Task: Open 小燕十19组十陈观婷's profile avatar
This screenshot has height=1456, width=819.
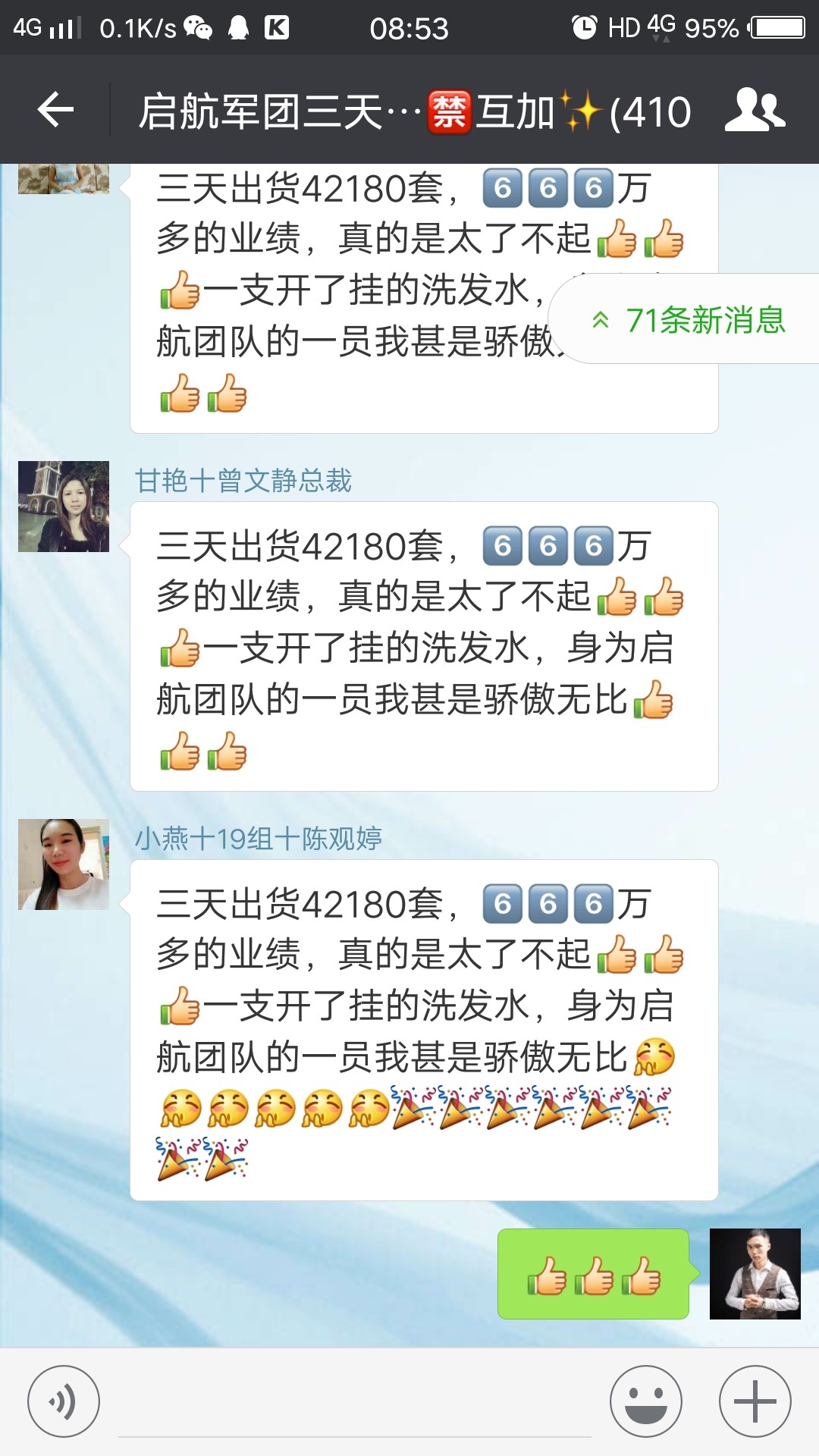Action: (x=64, y=864)
